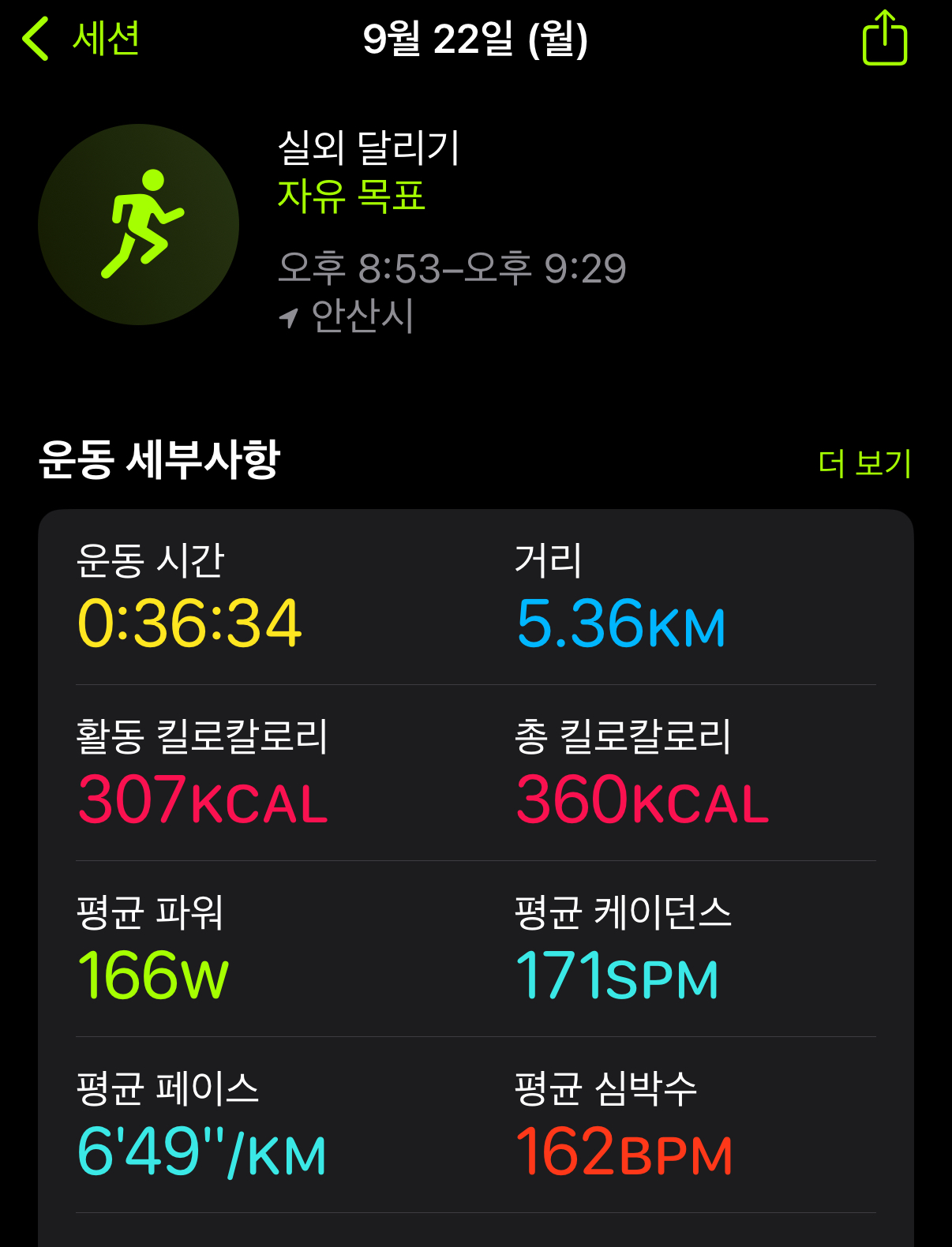Share this workout summary
The height and width of the screenshot is (1247, 952).
(884, 38)
